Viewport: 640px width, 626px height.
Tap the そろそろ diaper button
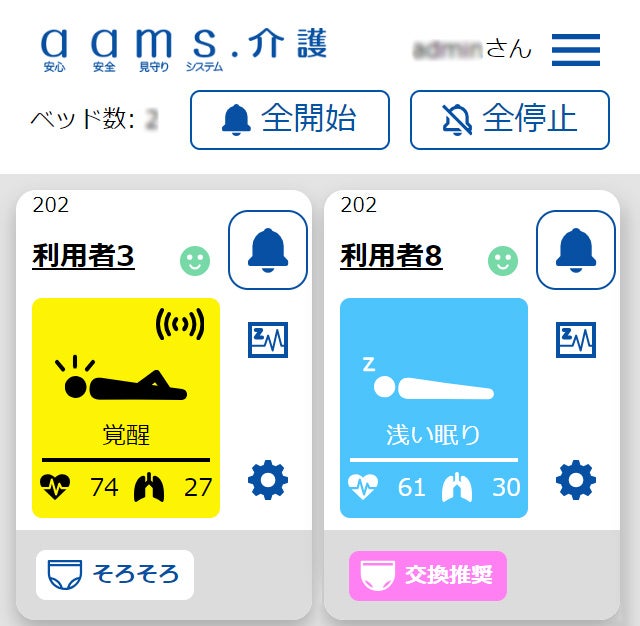[115, 575]
